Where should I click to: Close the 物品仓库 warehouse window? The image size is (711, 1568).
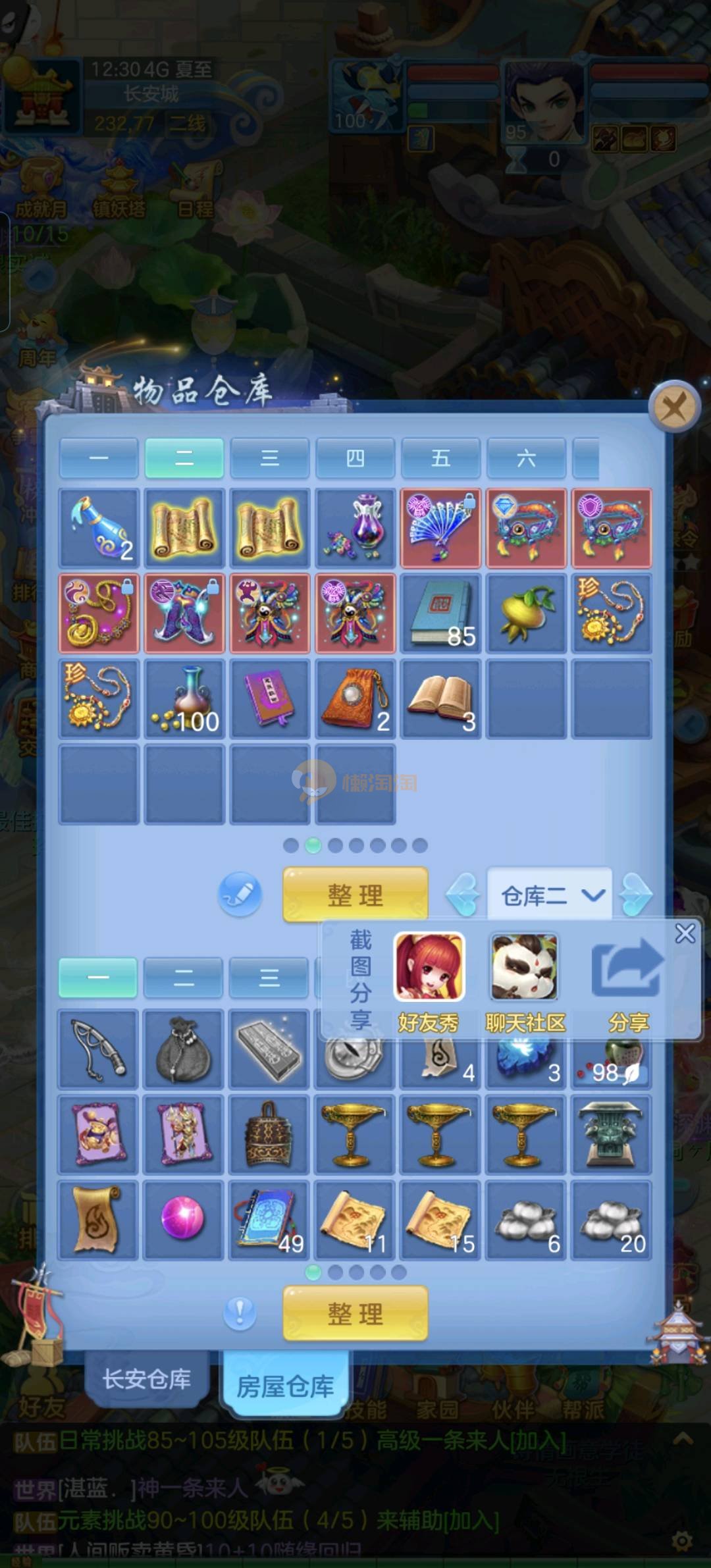click(673, 407)
